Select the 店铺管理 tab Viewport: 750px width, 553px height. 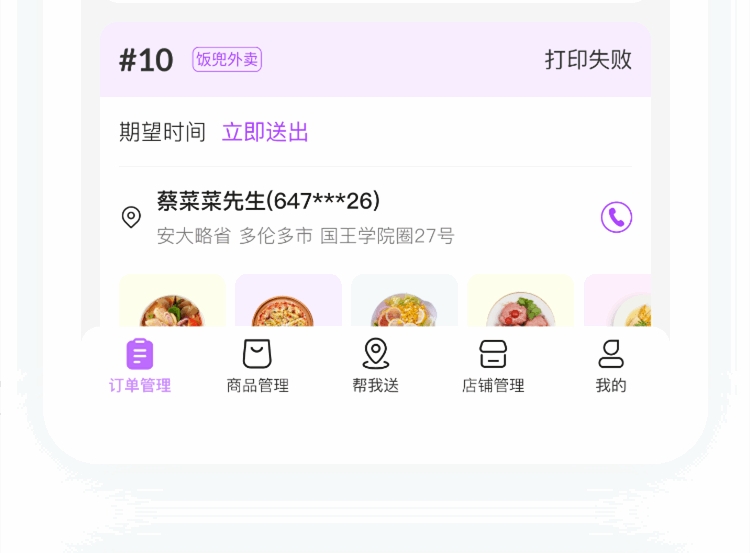tap(493, 366)
